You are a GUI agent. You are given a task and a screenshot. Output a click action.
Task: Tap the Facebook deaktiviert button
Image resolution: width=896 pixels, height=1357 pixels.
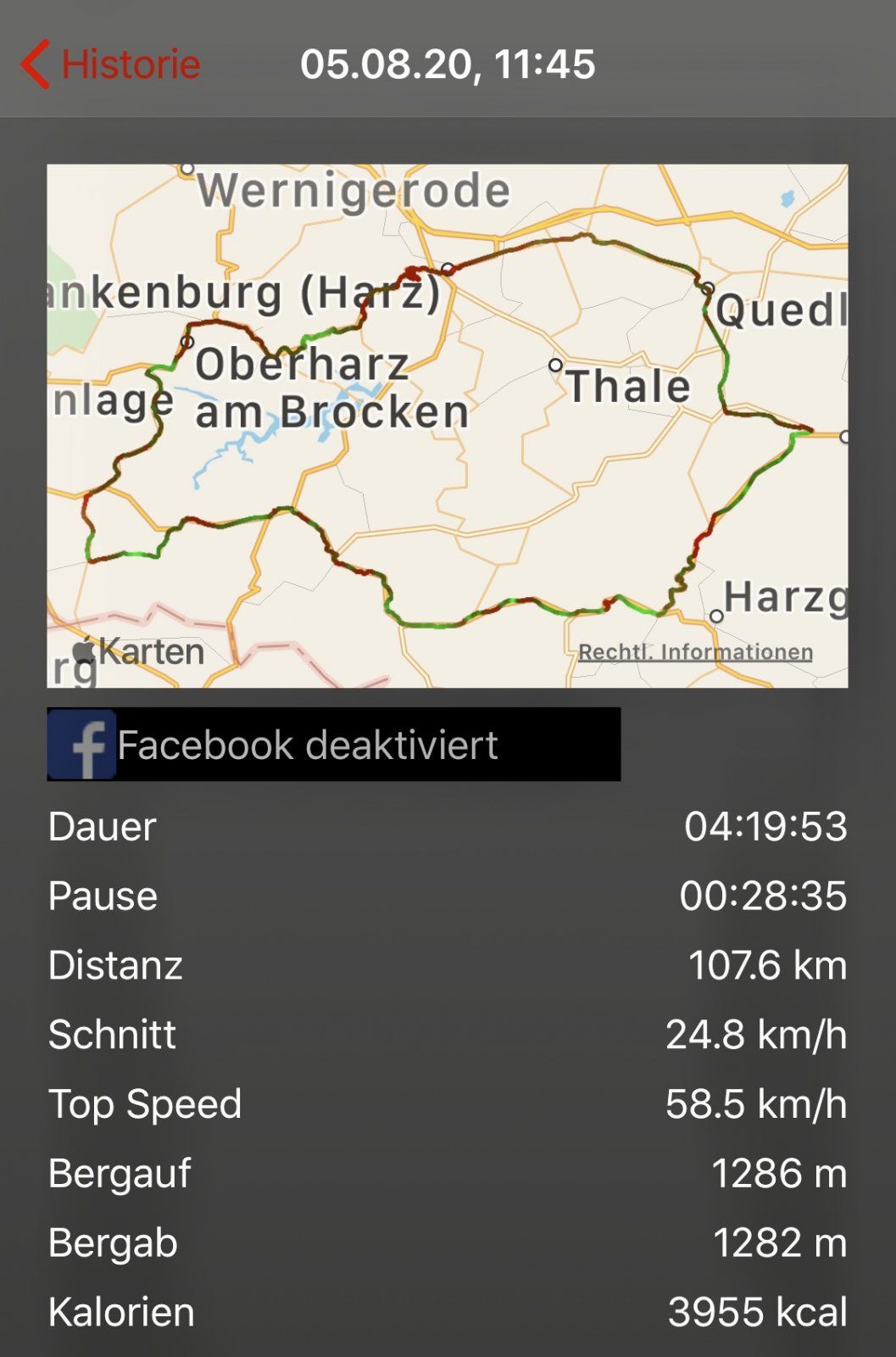pyautogui.click(x=333, y=745)
